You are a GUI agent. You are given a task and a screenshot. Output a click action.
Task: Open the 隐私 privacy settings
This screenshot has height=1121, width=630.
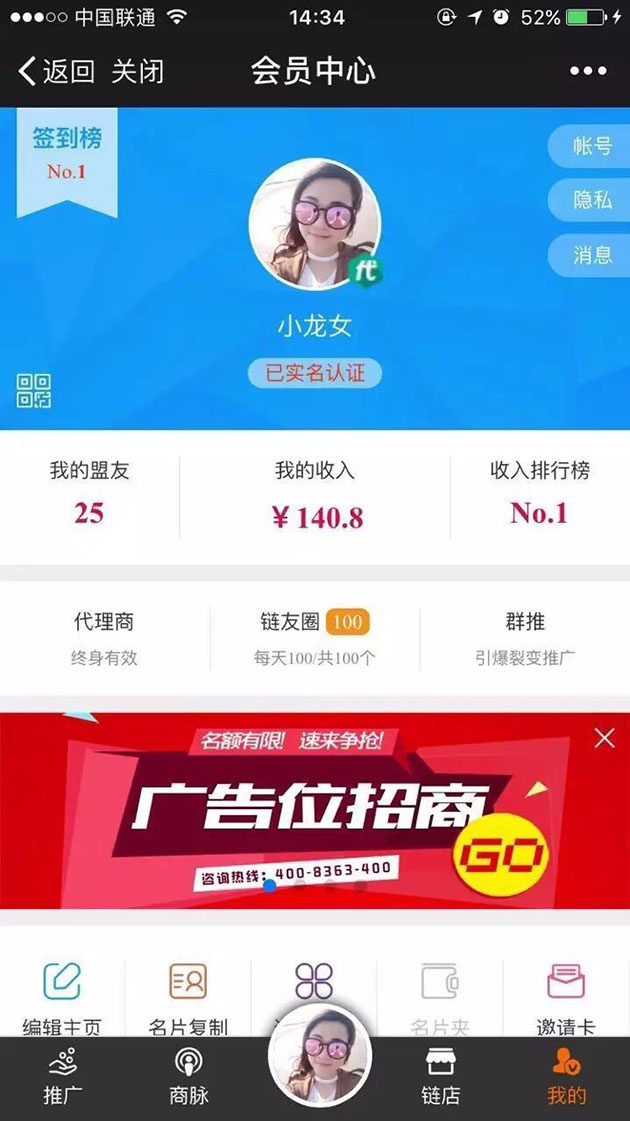click(x=591, y=200)
